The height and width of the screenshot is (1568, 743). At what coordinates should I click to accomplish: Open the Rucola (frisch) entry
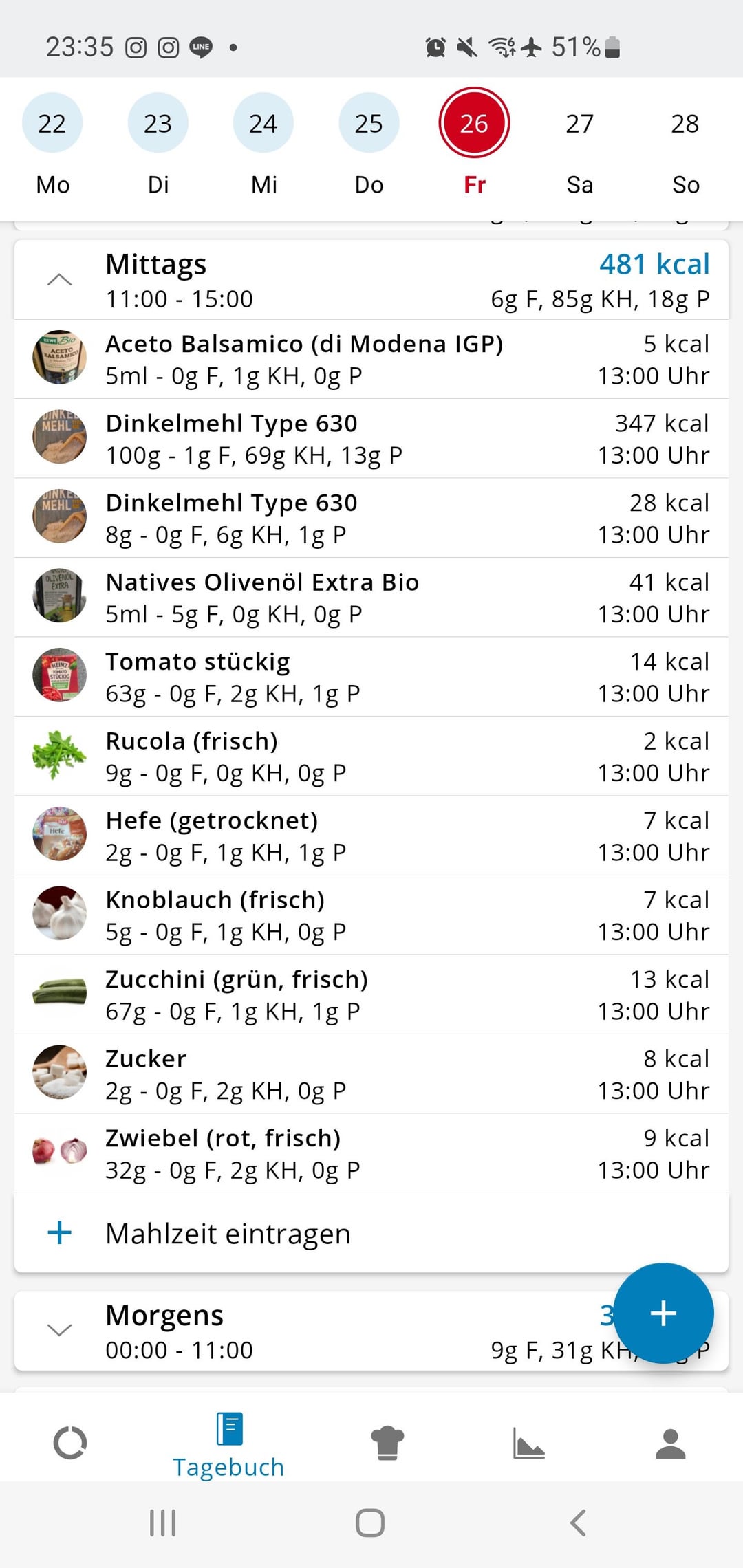click(371, 756)
